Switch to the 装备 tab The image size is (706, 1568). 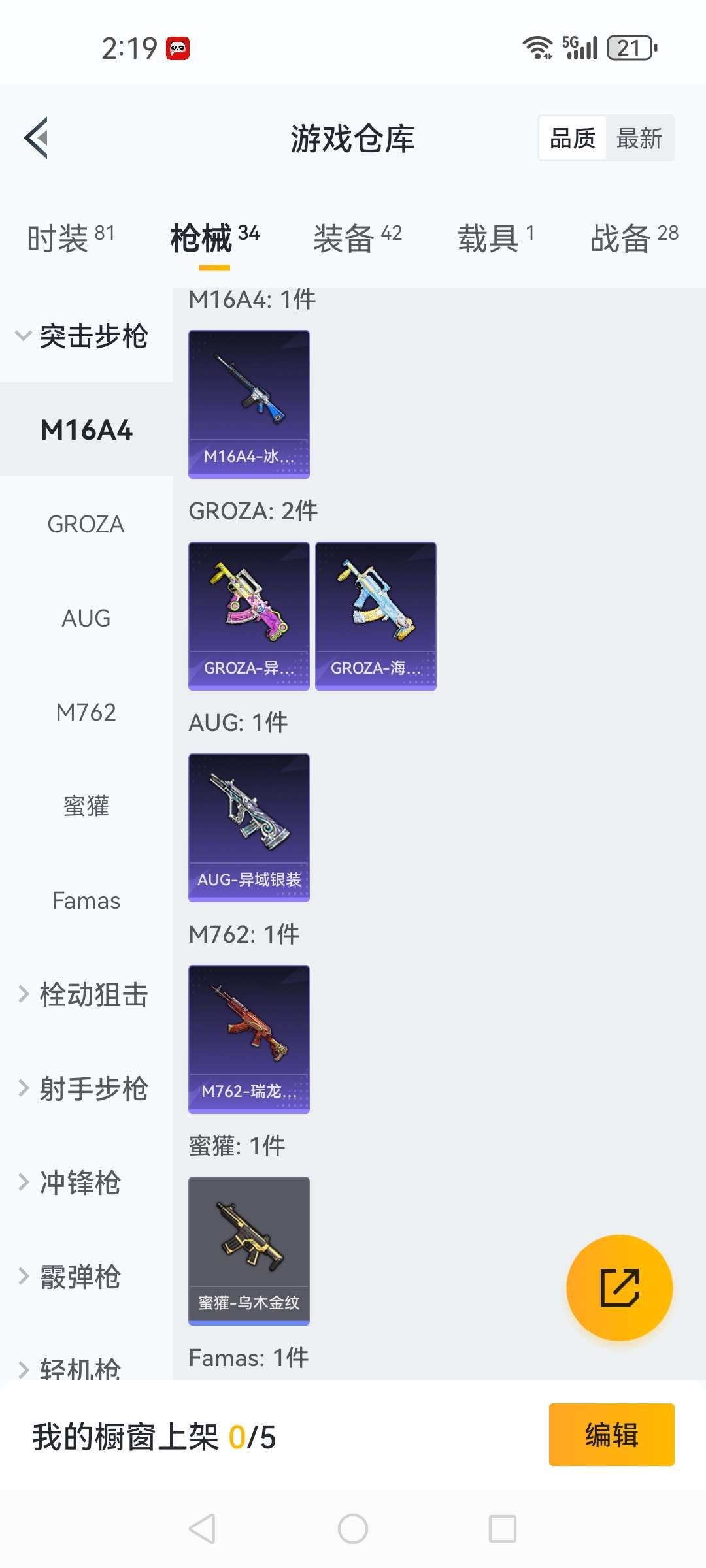(x=358, y=237)
